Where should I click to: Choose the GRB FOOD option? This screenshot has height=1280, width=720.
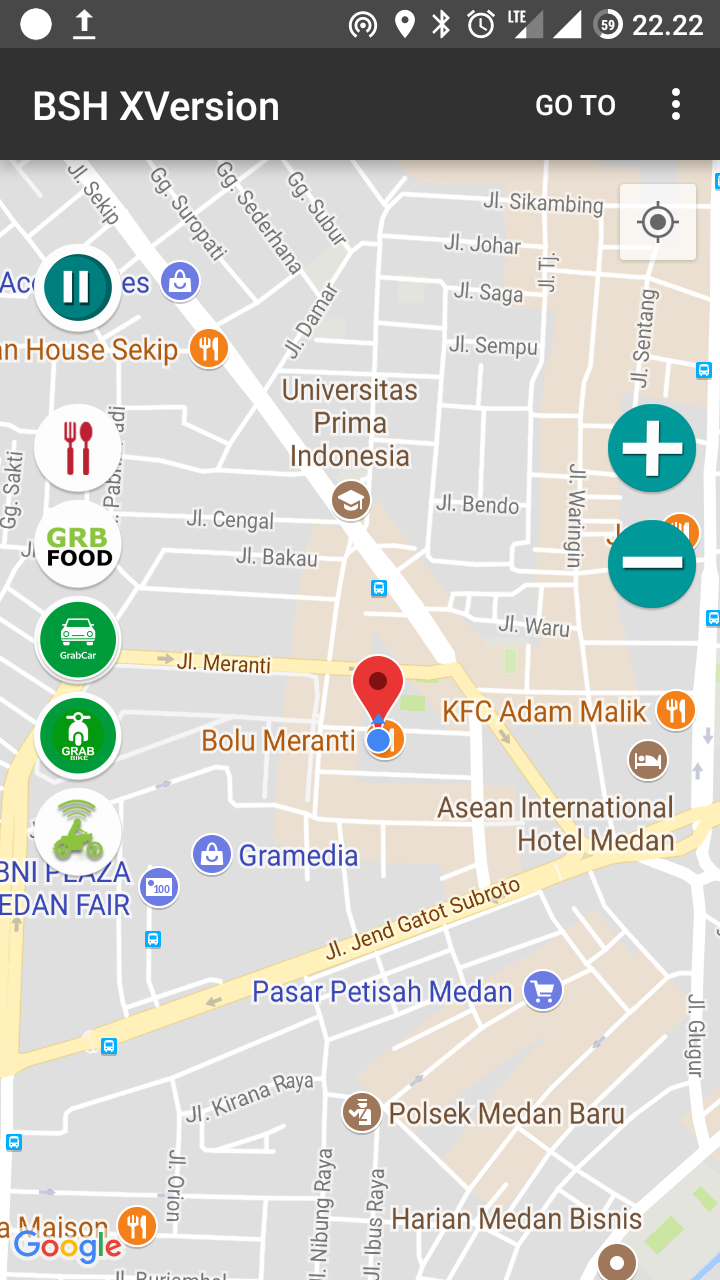tap(78, 545)
